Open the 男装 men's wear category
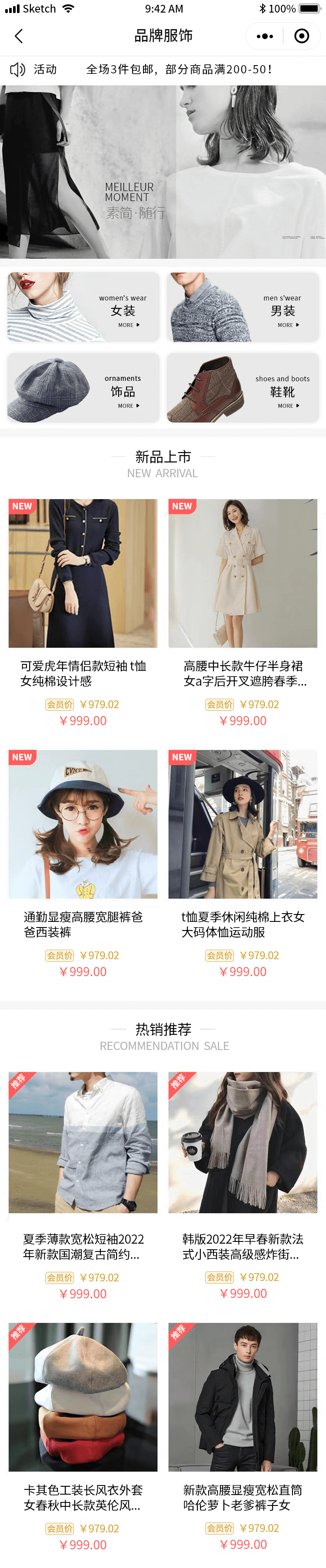326x1568 pixels. [243, 307]
